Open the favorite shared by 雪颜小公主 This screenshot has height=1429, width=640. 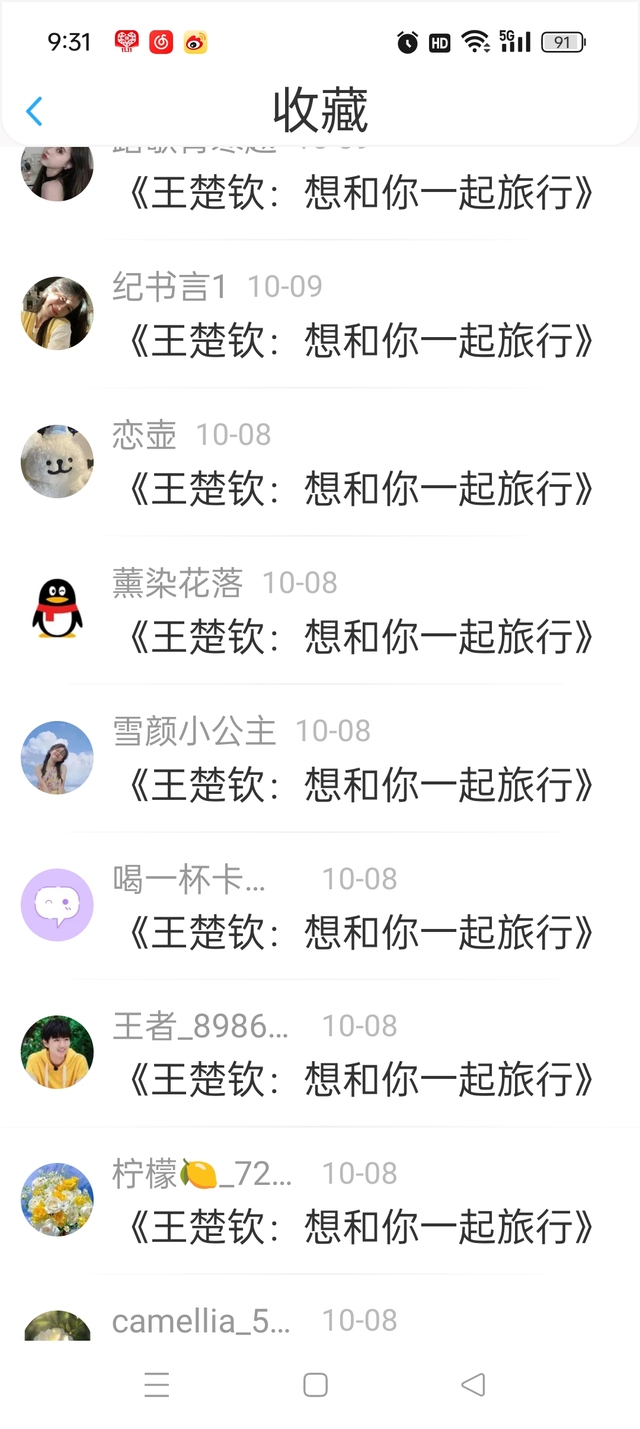click(360, 785)
